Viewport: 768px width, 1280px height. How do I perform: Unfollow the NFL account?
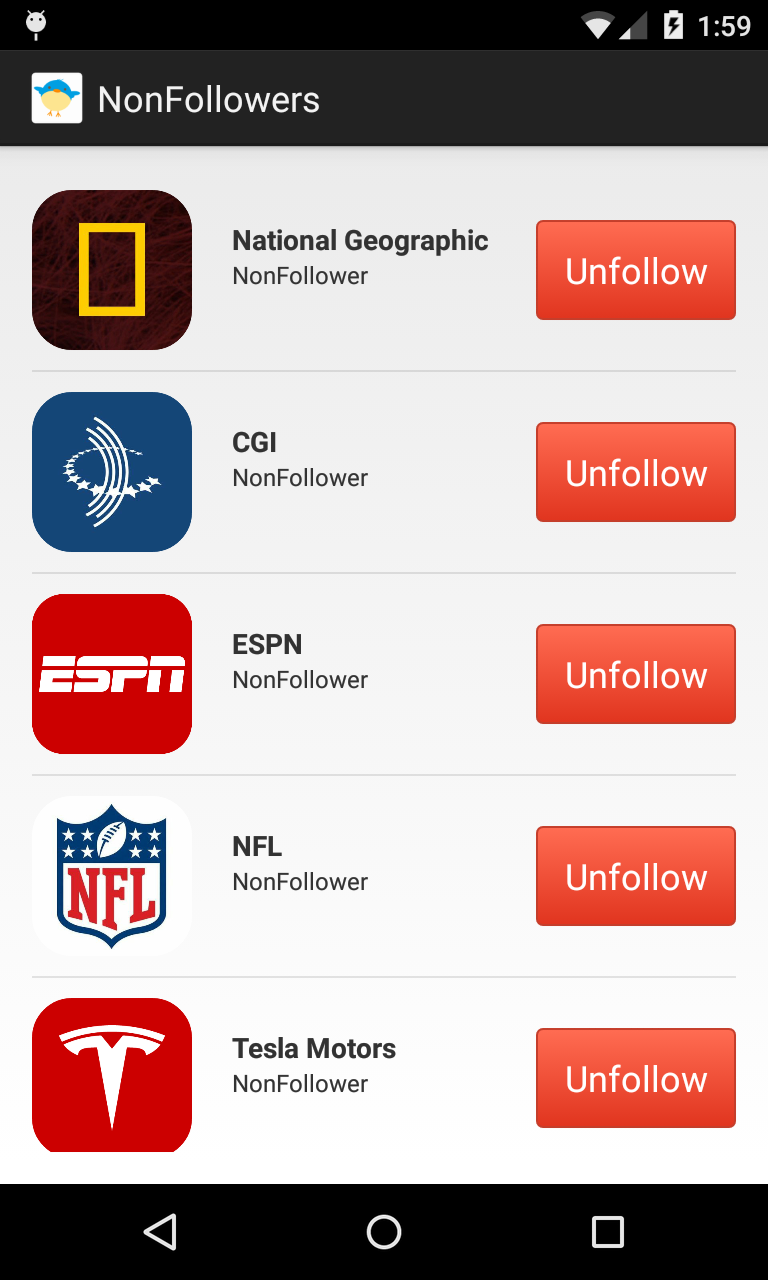[x=635, y=876]
